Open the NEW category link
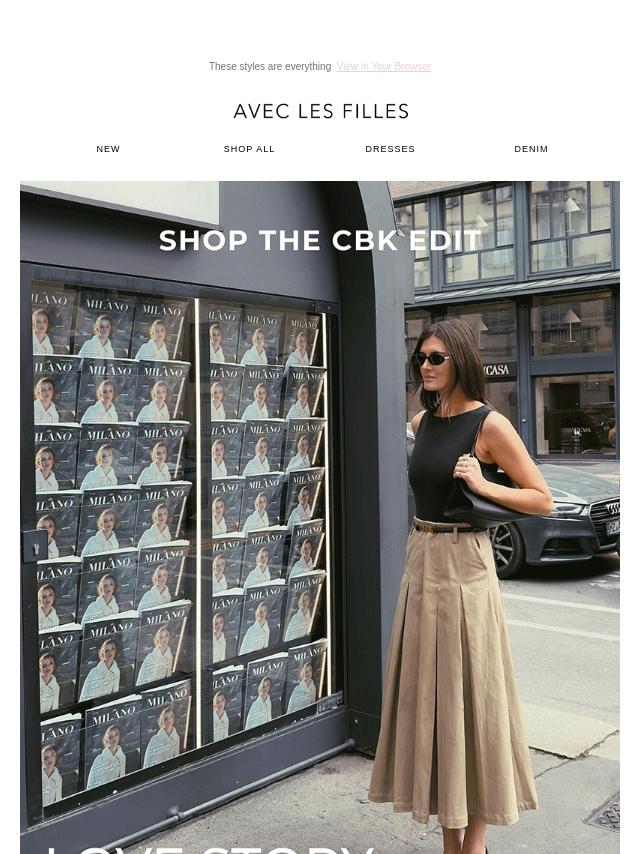 [x=108, y=149]
